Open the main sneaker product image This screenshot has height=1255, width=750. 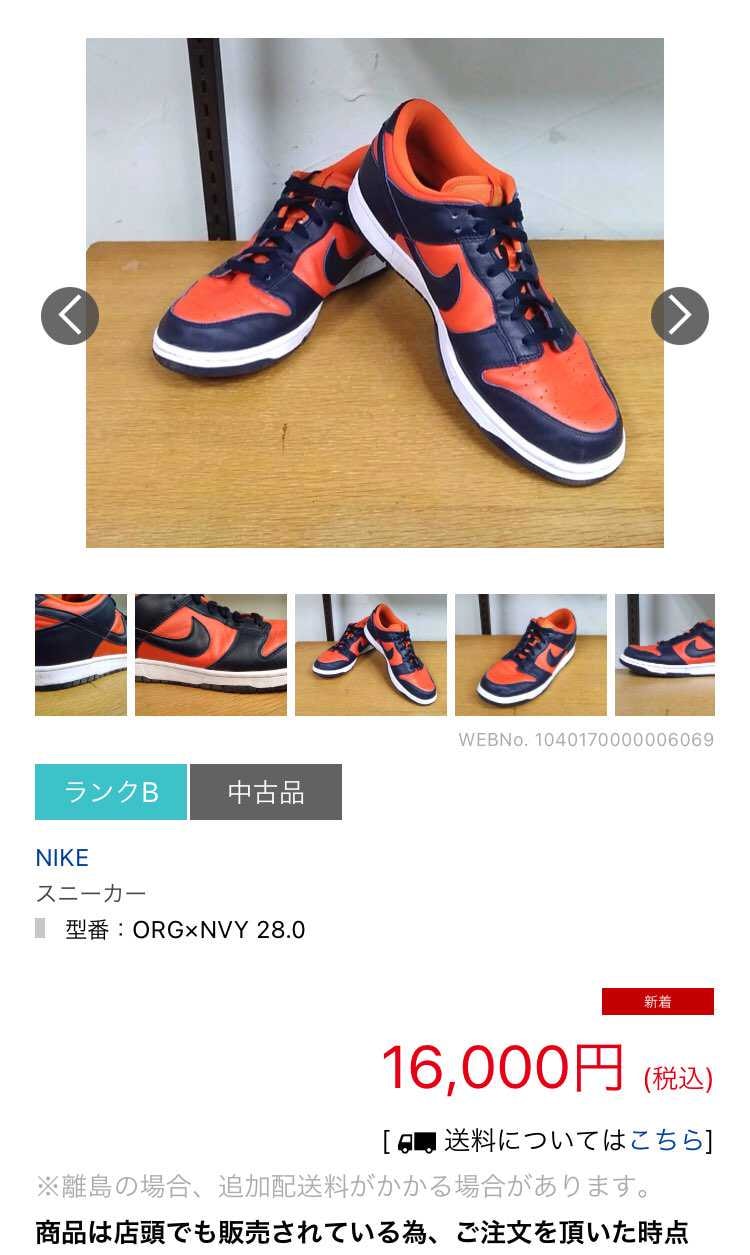(x=375, y=293)
